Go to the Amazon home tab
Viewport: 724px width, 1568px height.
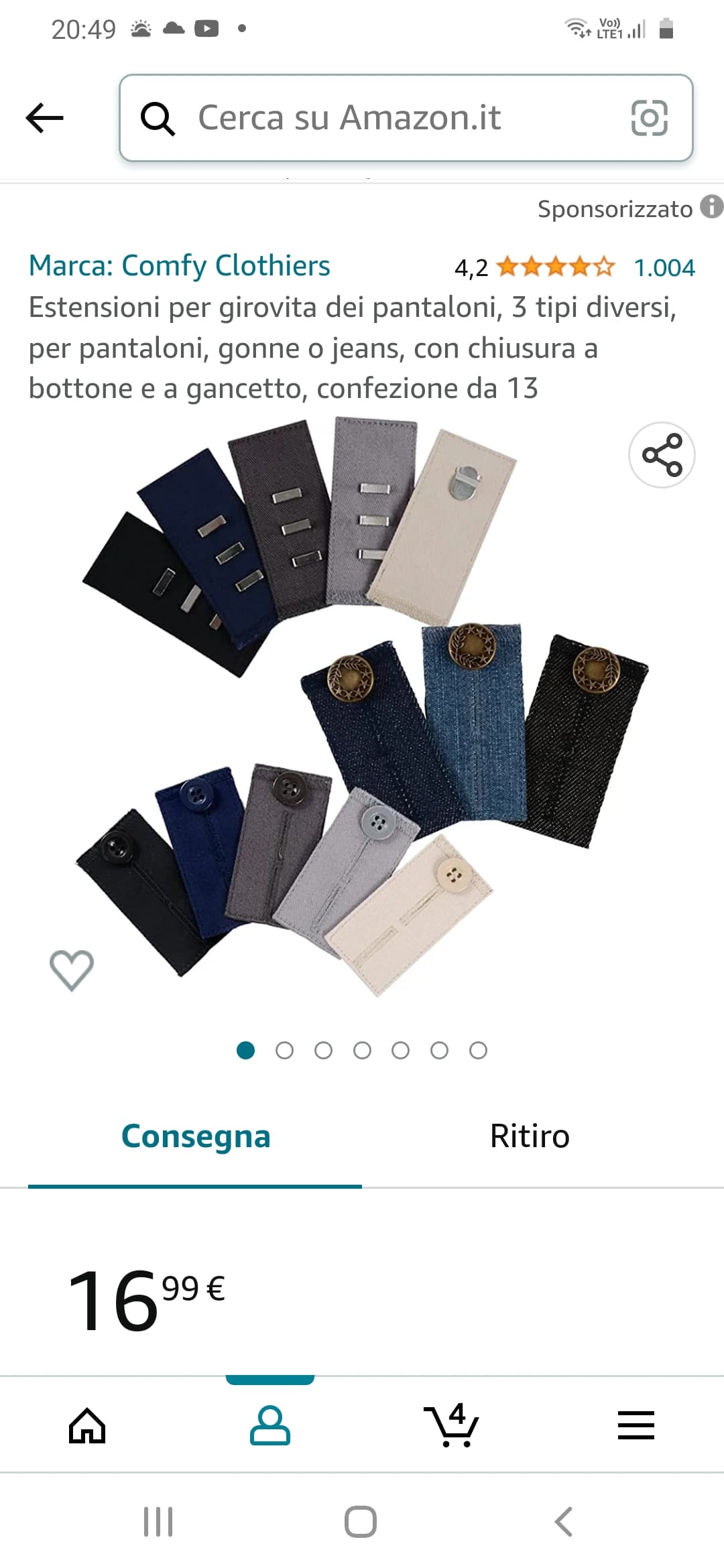(87, 1425)
